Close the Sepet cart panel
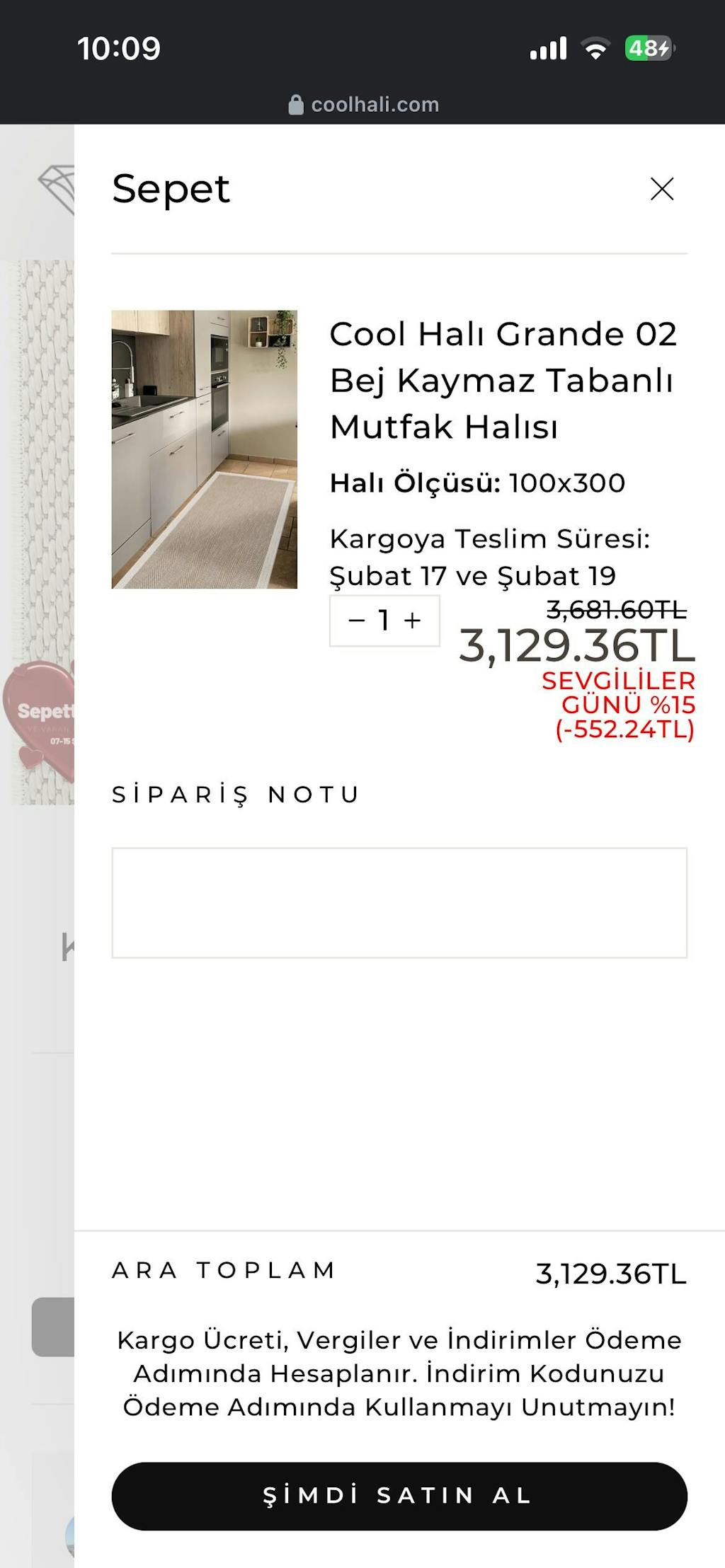 [x=662, y=189]
